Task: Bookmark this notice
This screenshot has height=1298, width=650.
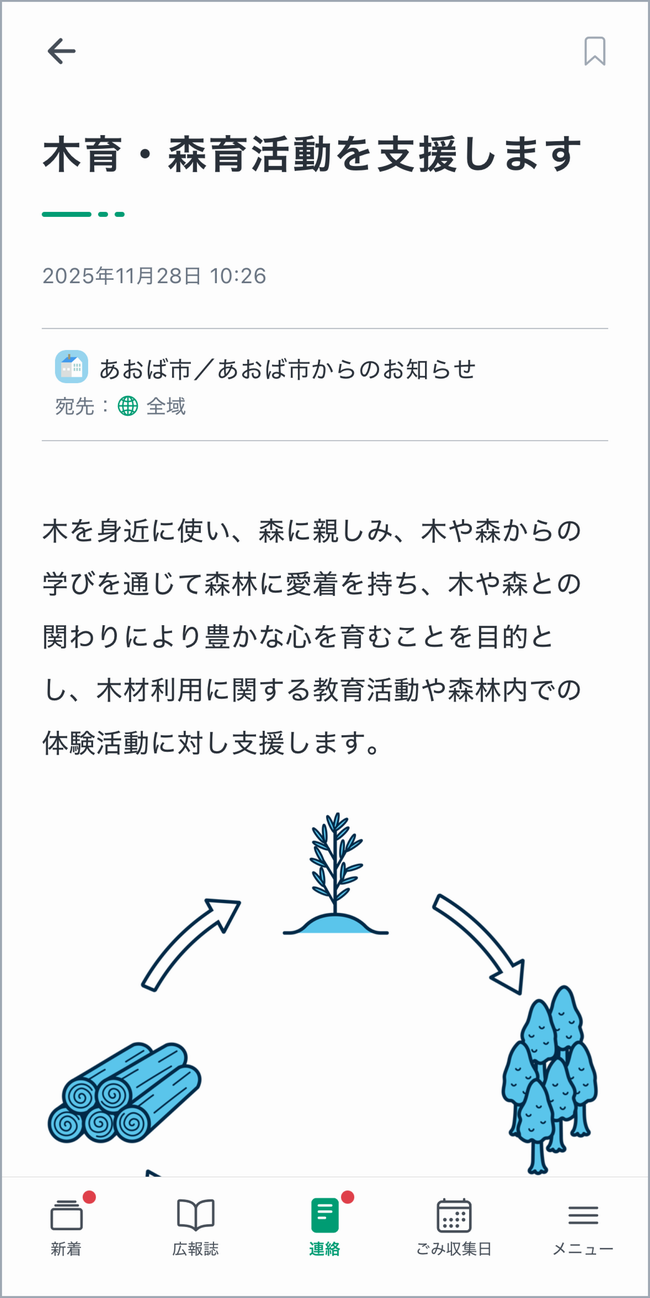Action: click(x=594, y=51)
